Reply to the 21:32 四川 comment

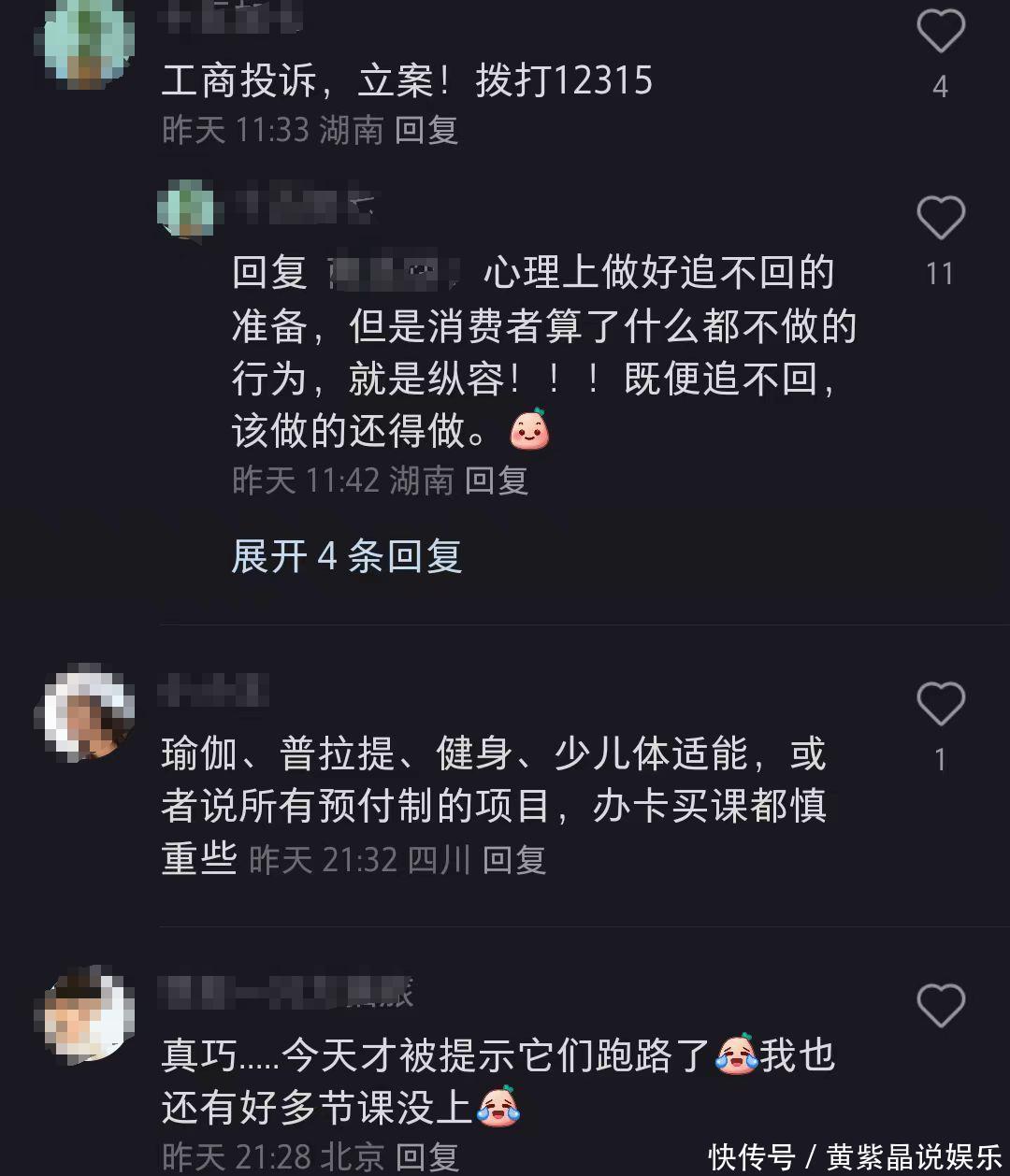click(513, 859)
